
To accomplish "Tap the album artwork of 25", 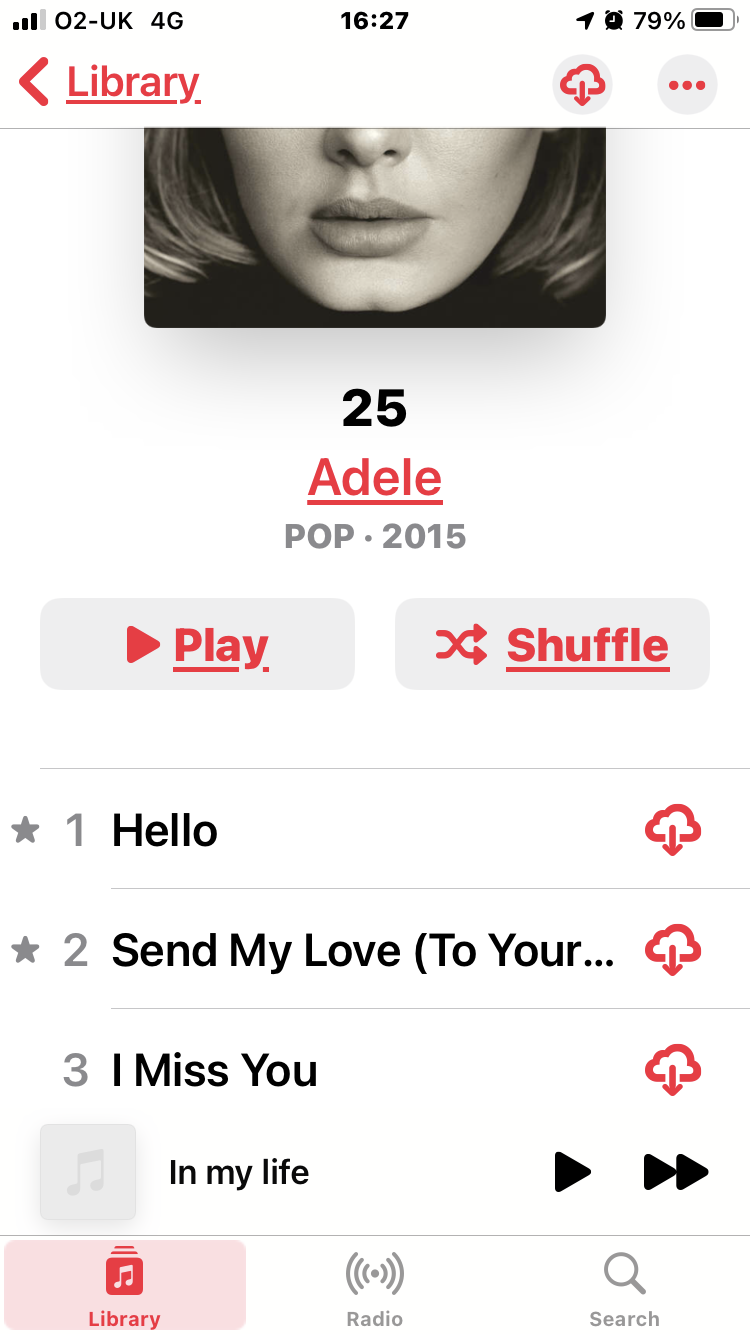I will click(374, 225).
